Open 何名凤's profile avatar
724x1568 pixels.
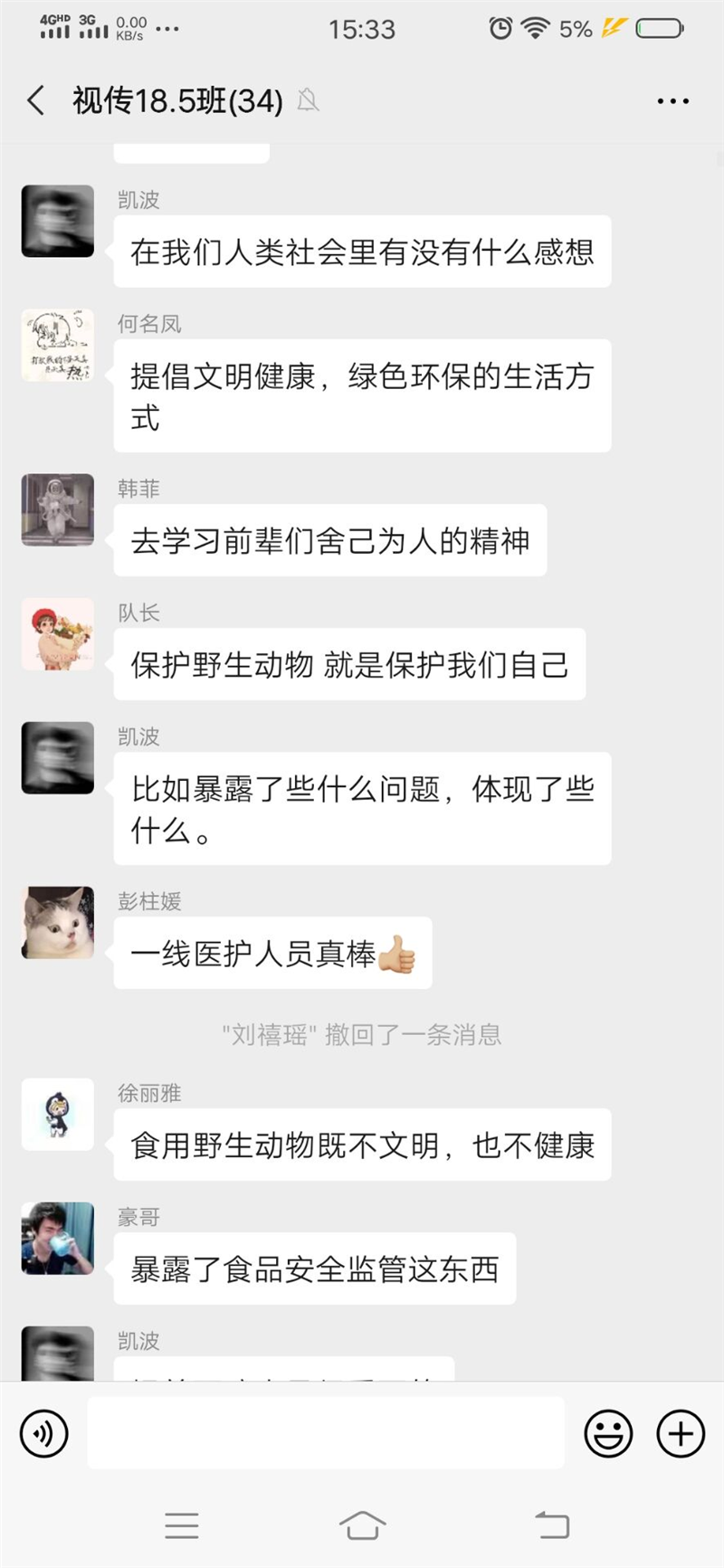tap(58, 345)
